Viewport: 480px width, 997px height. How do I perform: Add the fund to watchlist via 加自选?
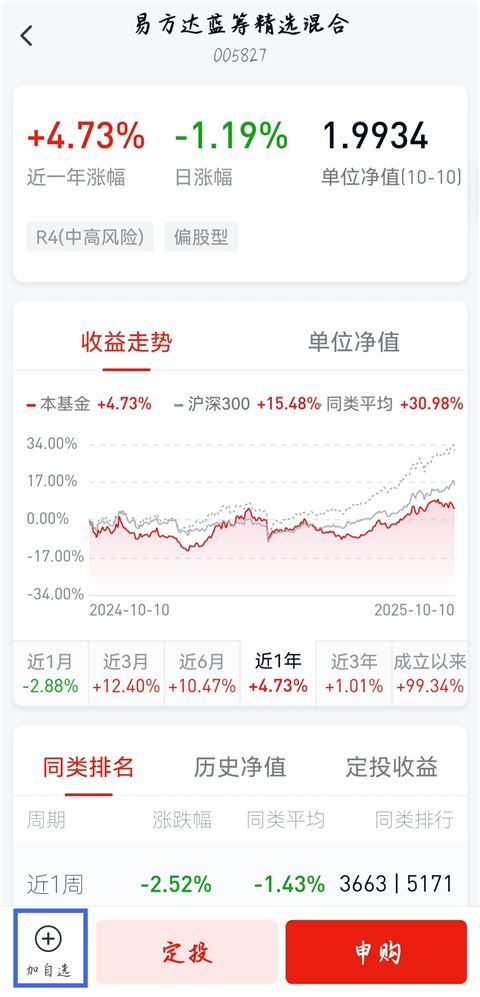pos(50,950)
